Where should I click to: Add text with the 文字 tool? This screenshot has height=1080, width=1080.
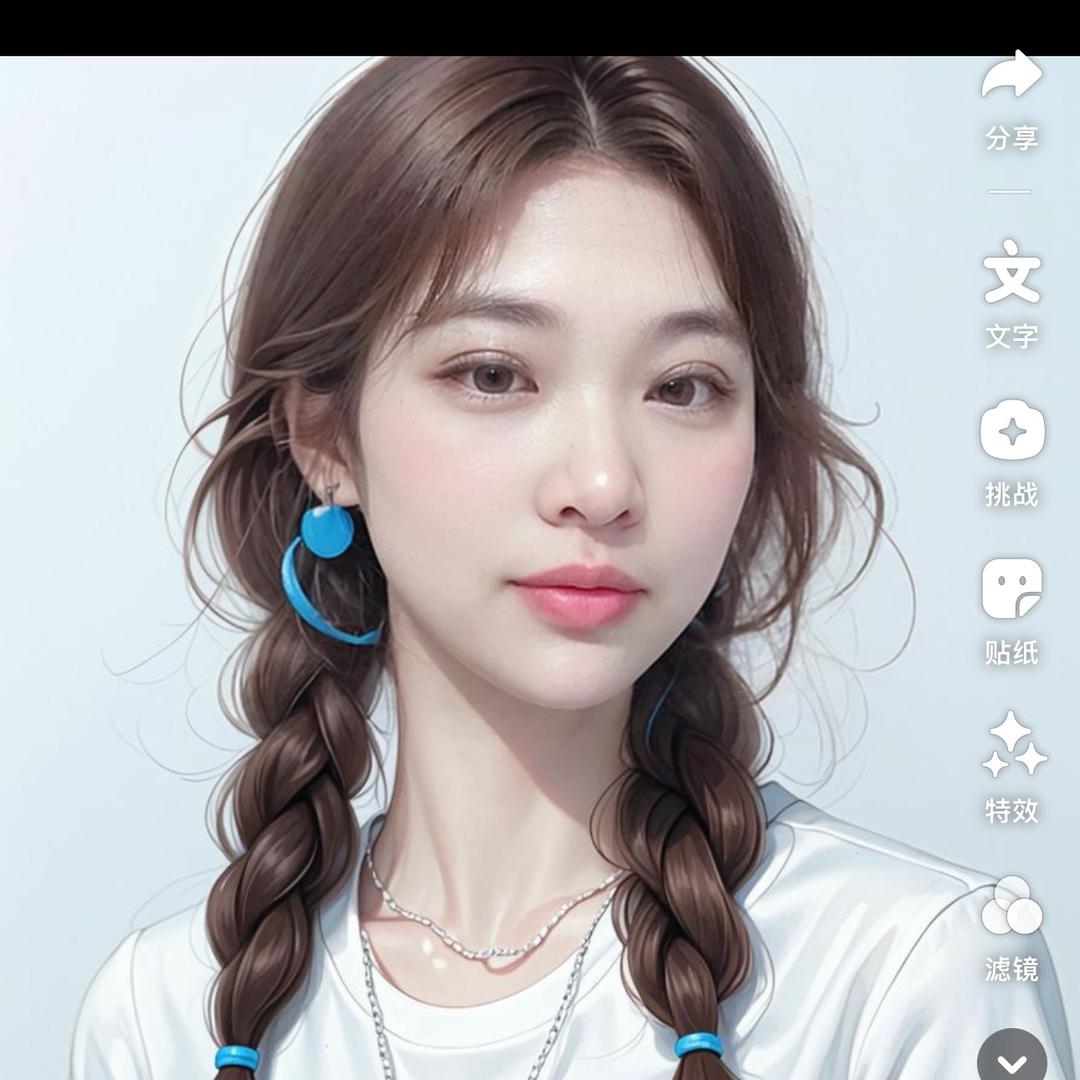[1012, 271]
